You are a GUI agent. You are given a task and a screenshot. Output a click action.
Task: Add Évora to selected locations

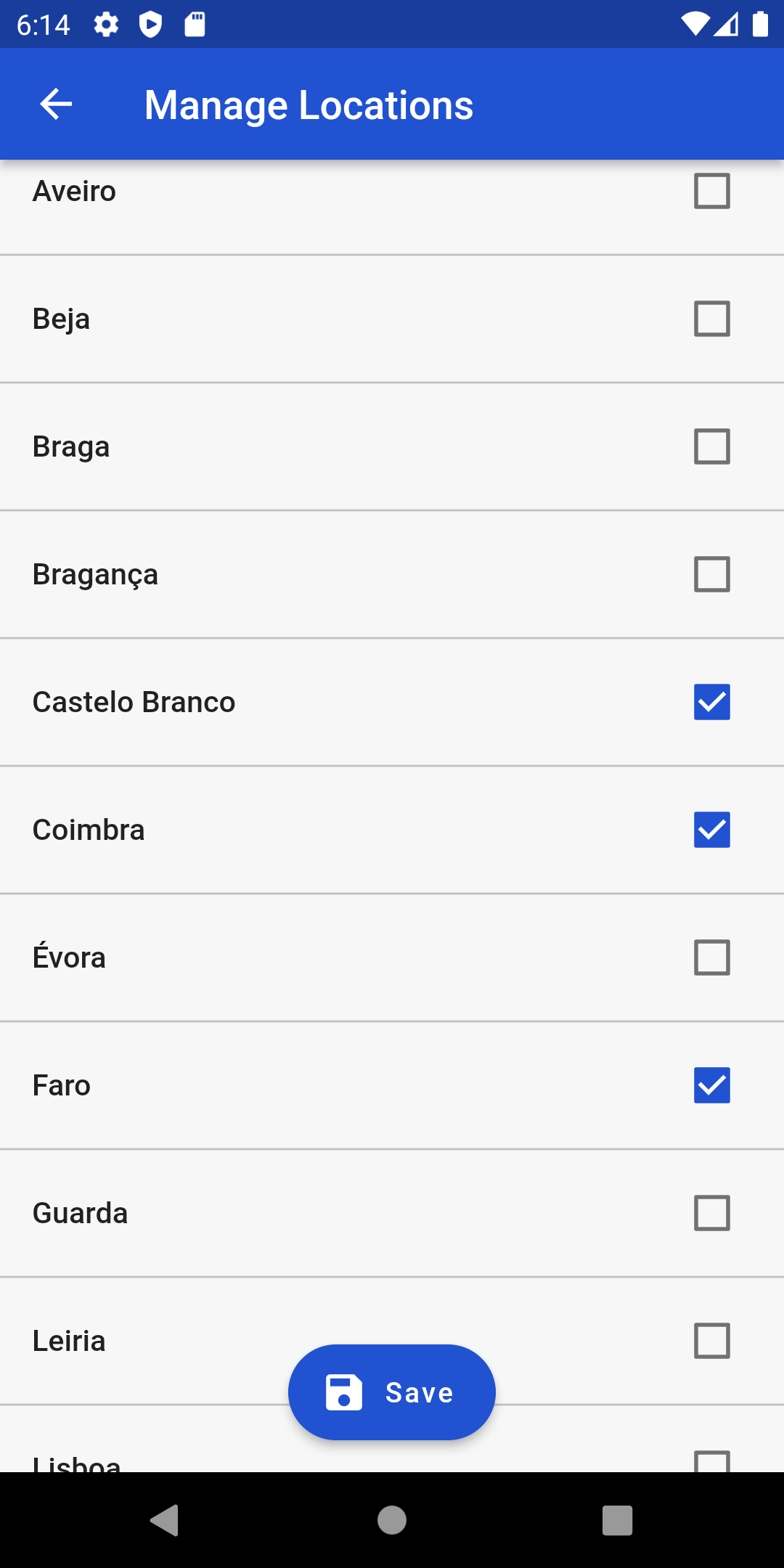[x=711, y=957]
